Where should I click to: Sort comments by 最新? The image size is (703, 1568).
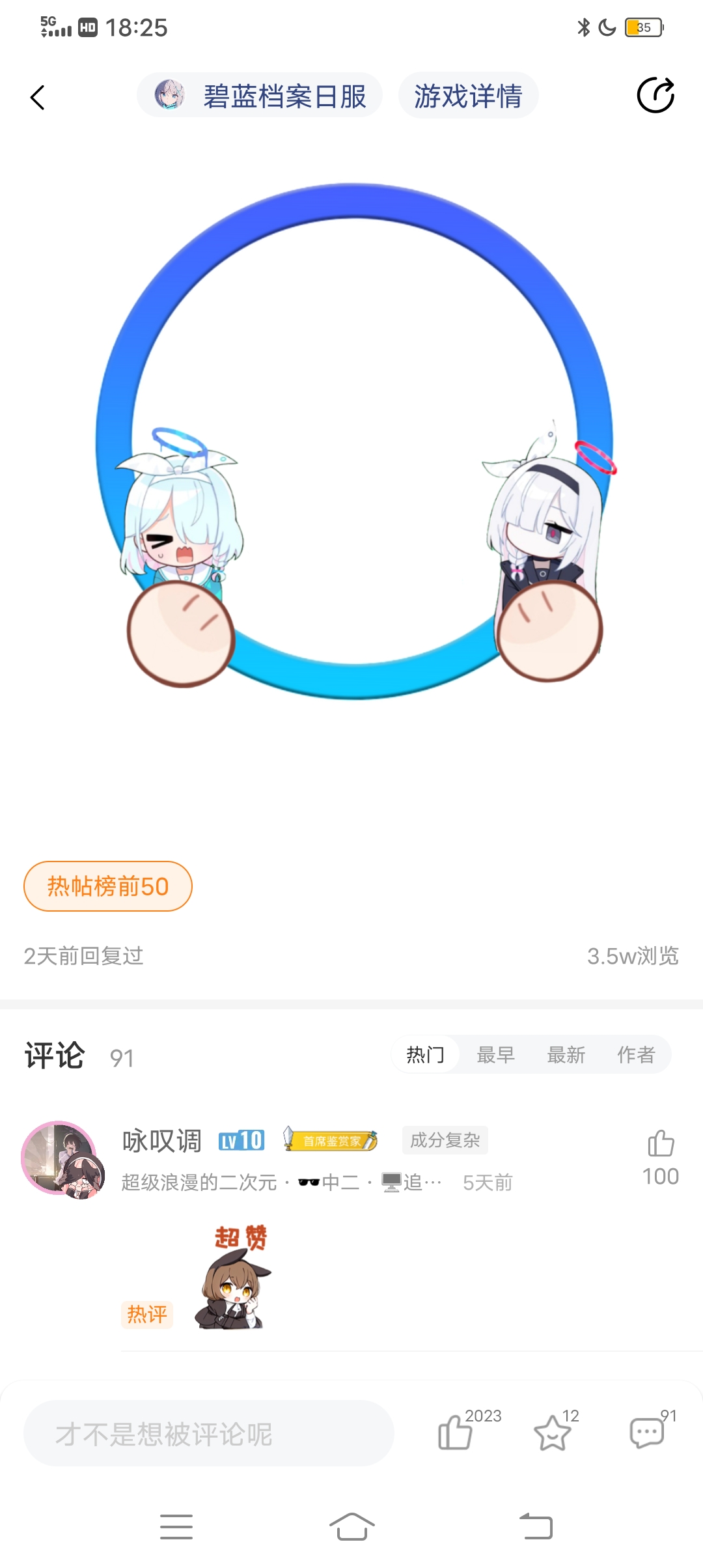coord(566,1054)
